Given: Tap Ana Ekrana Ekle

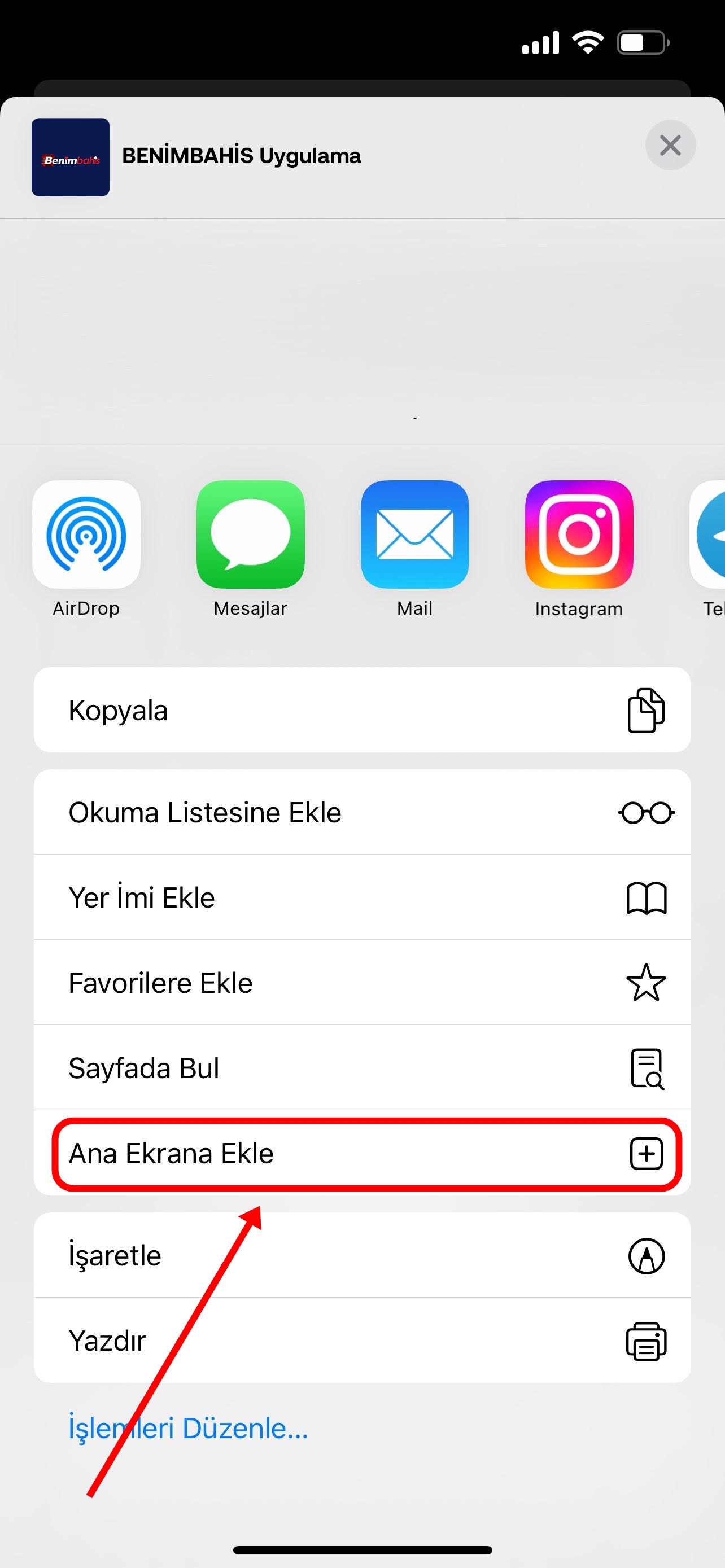Looking at the screenshot, I should [362, 1154].
